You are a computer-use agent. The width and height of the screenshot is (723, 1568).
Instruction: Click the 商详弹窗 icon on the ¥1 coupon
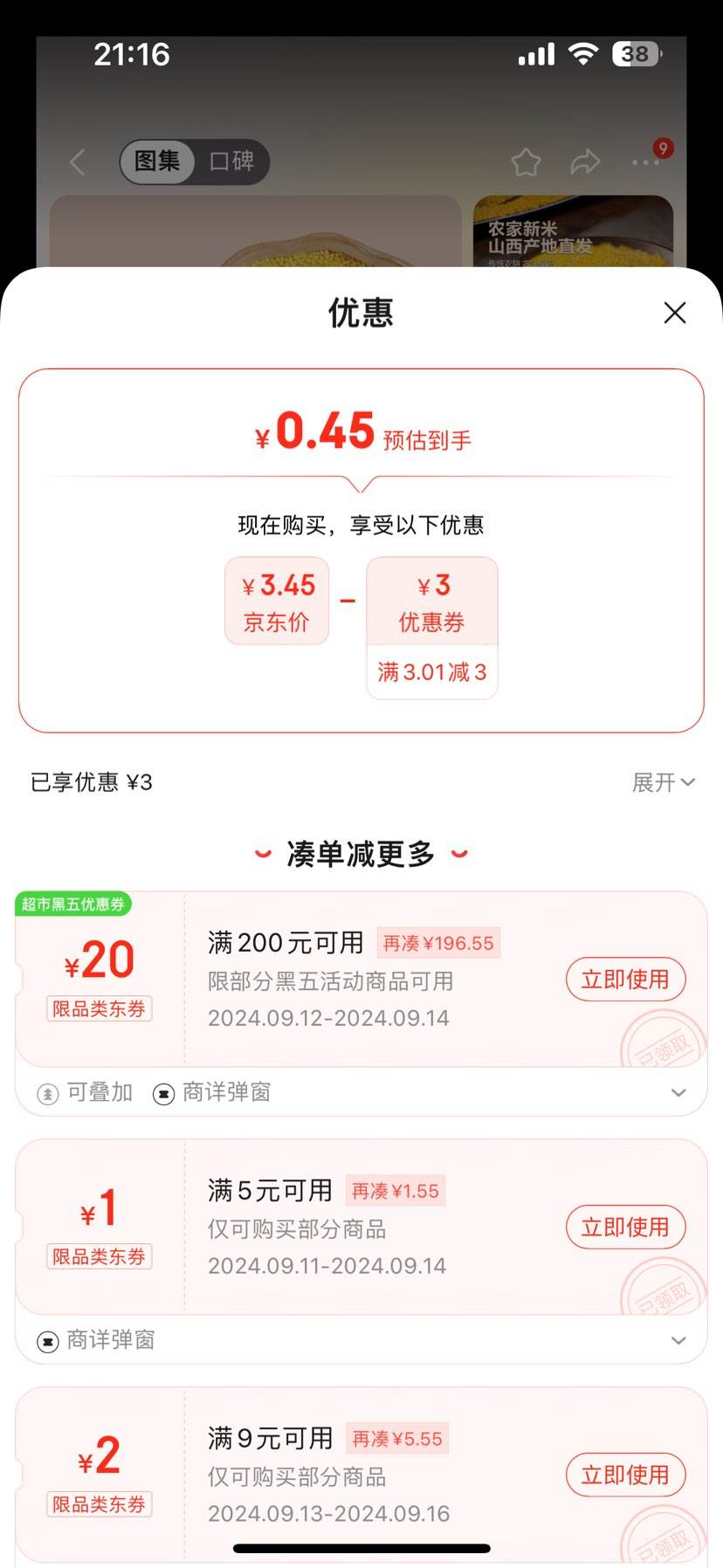pos(48,1340)
